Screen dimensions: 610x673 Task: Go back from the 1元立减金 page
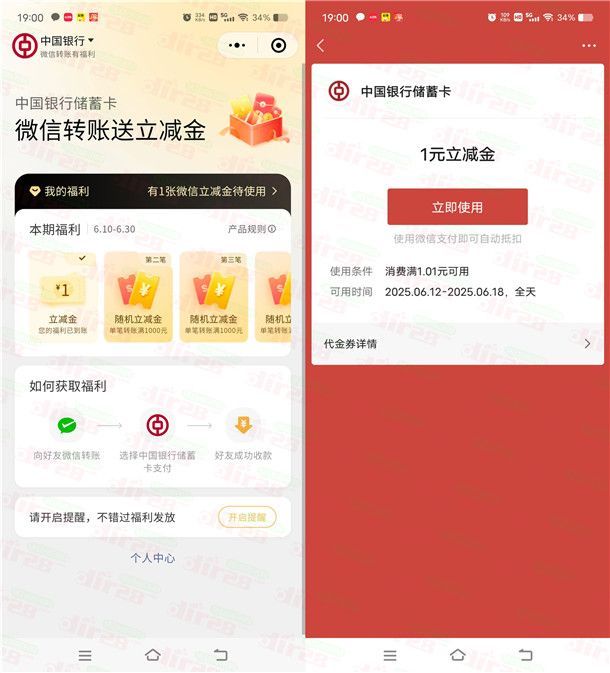[321, 46]
